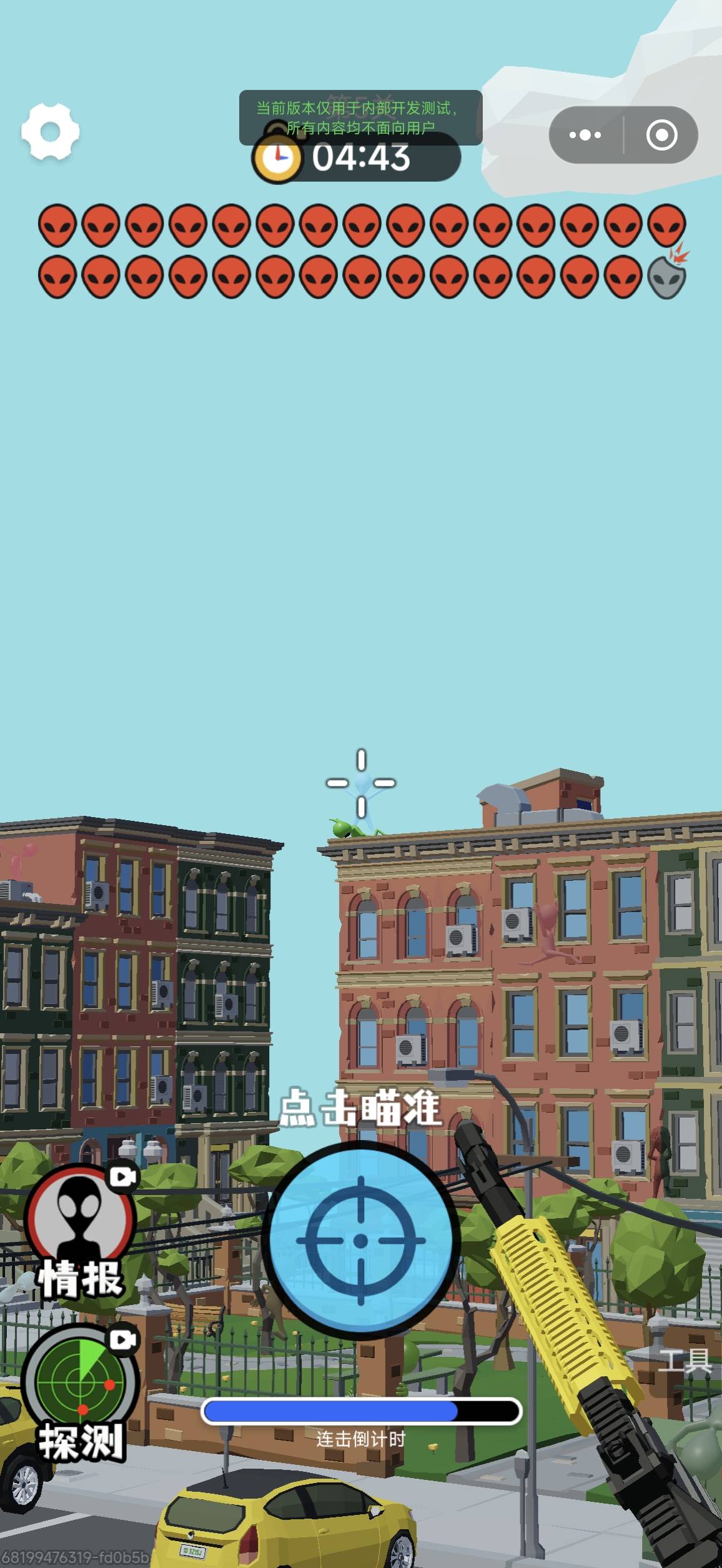The image size is (722, 1568).
Task: Open the mini program more options menu
Action: 585,135
